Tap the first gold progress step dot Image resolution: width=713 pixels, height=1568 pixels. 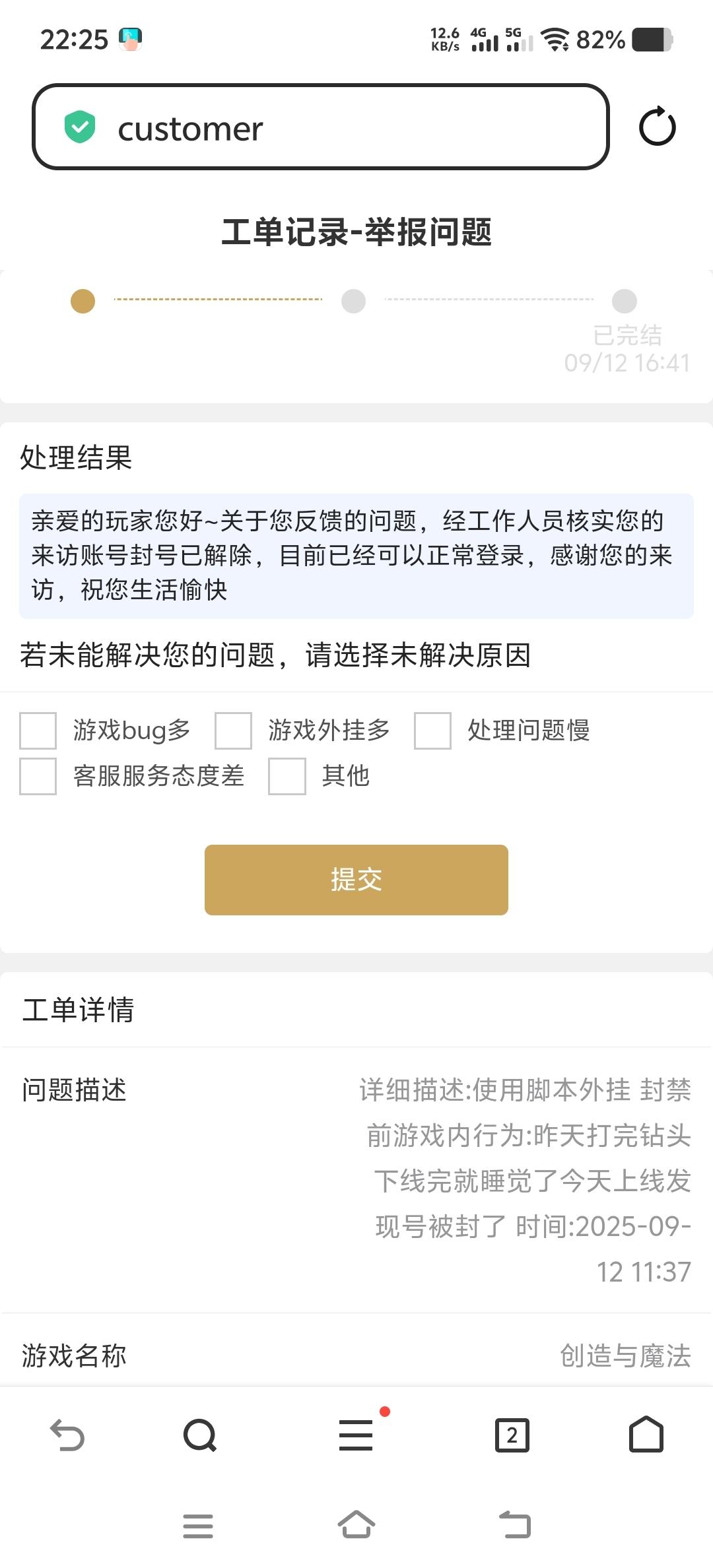point(81,302)
